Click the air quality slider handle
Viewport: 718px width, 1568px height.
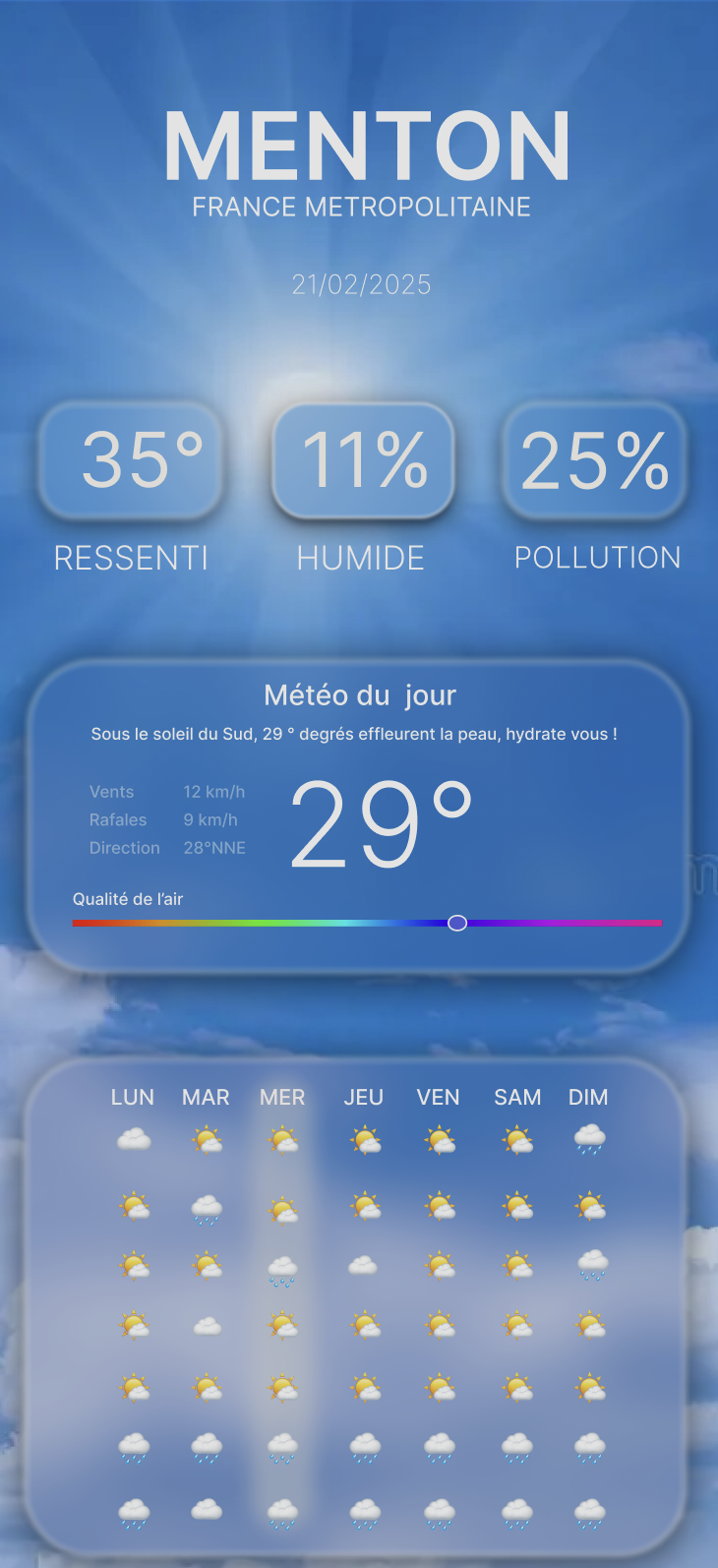[x=456, y=923]
